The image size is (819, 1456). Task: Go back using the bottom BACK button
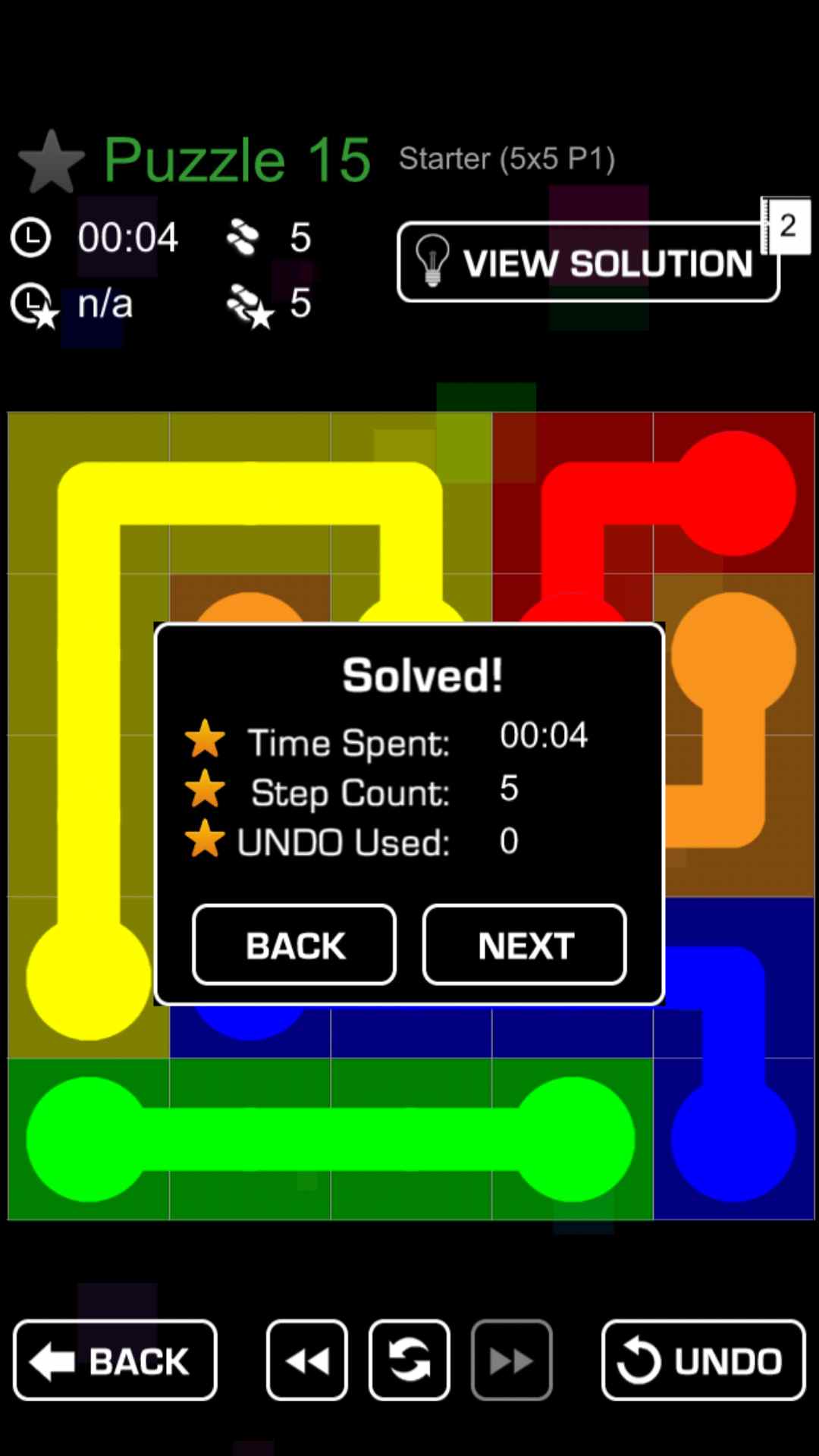(x=115, y=1360)
